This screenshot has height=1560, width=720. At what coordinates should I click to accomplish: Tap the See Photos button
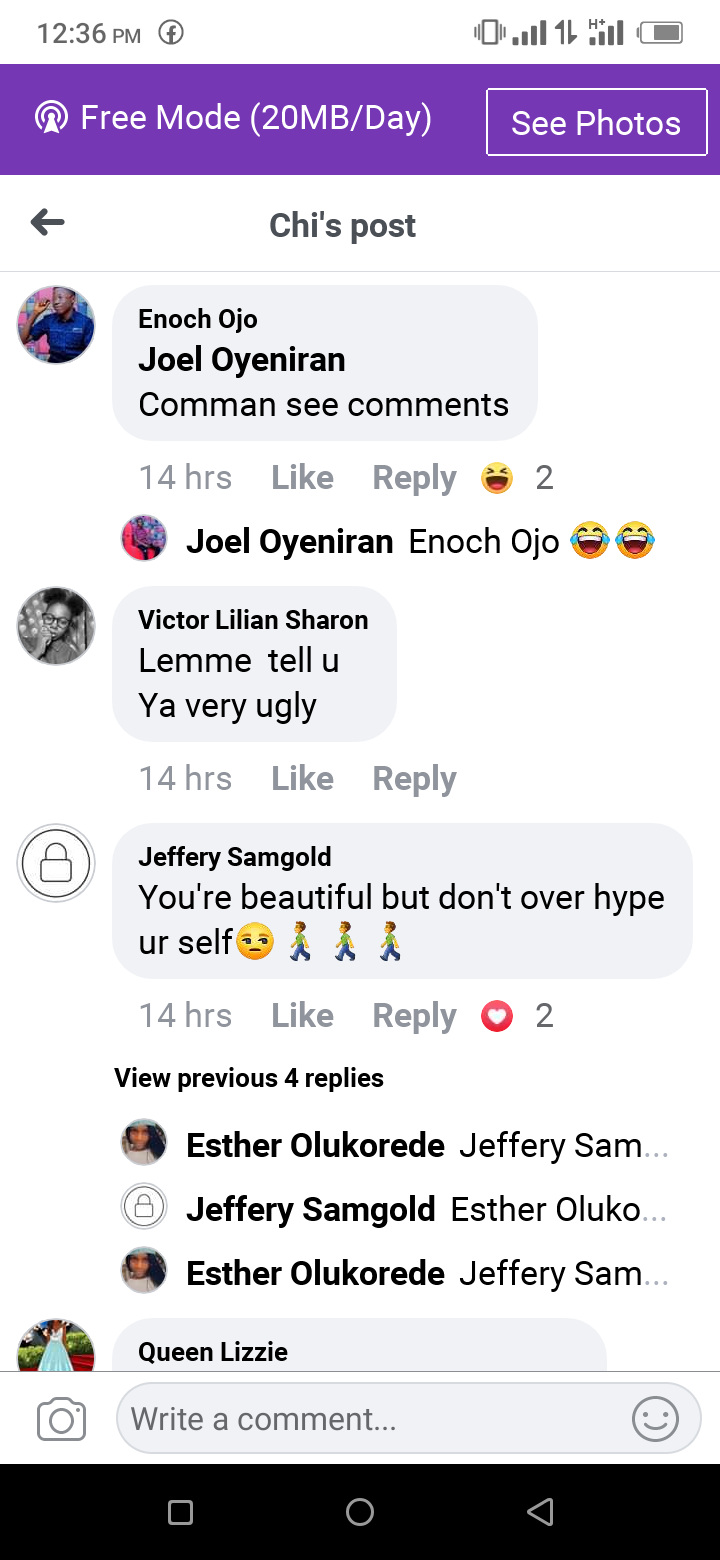click(596, 123)
